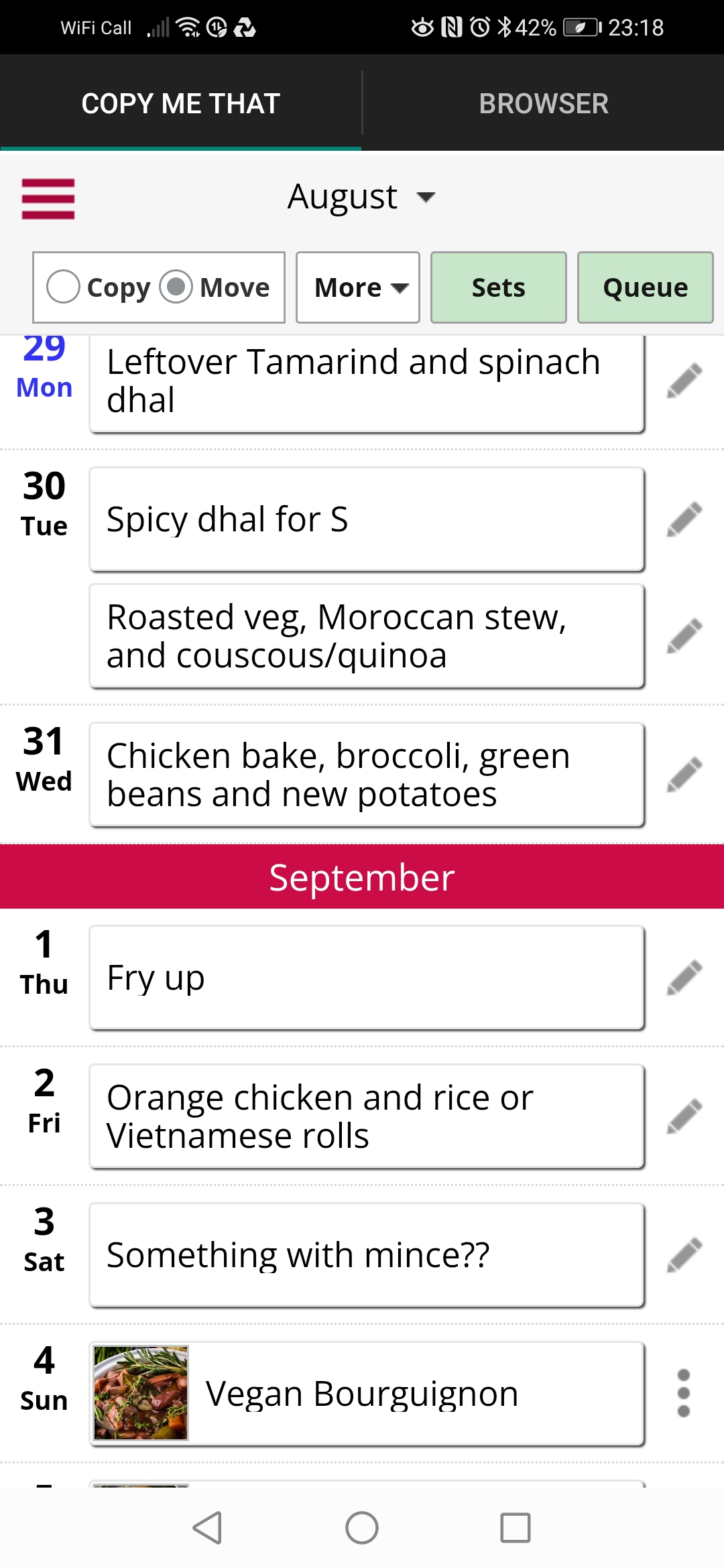Edit the Spicy dhal for S entry
724x1568 pixels.
pos(684,519)
